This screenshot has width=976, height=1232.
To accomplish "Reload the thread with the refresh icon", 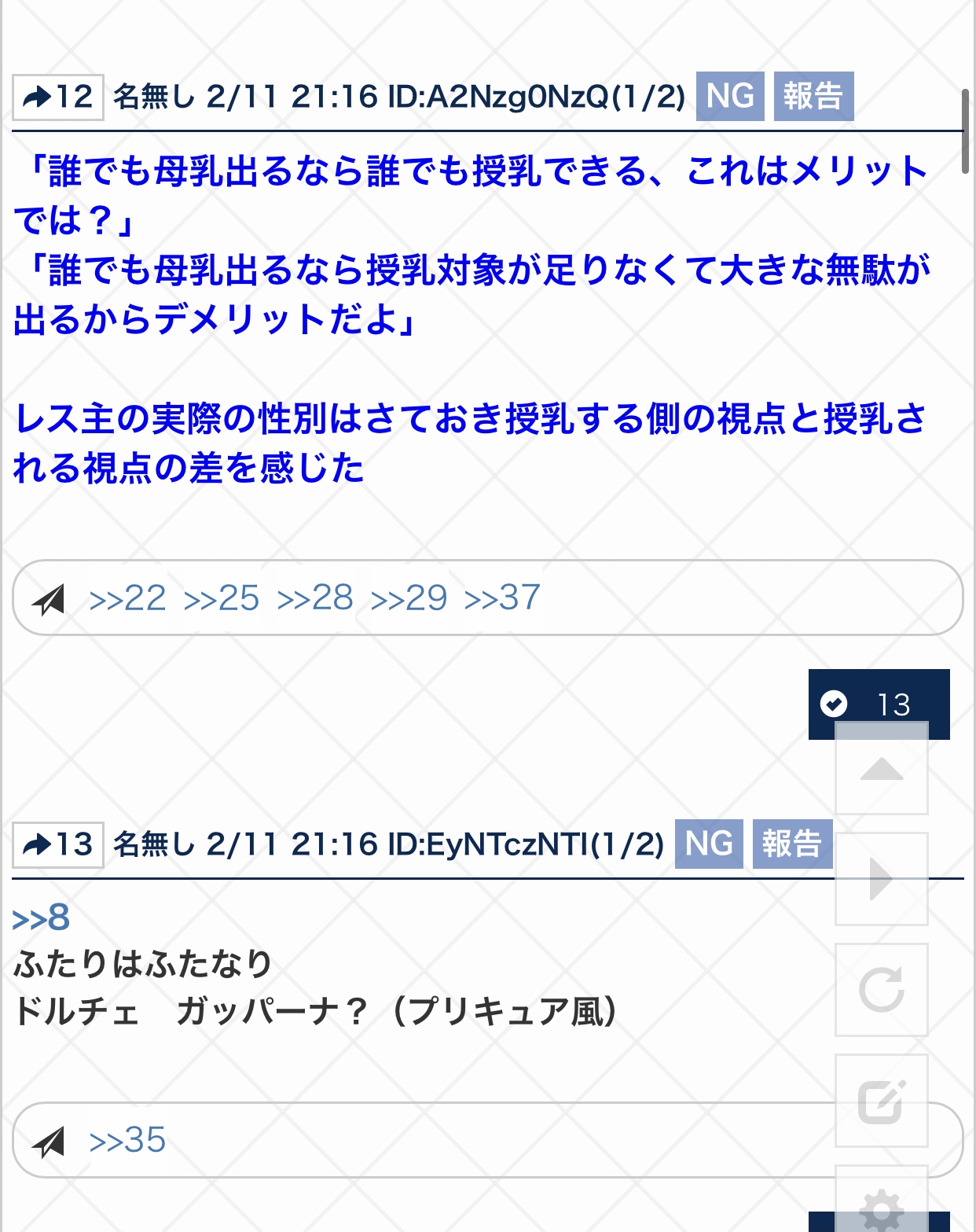I will coord(881,990).
